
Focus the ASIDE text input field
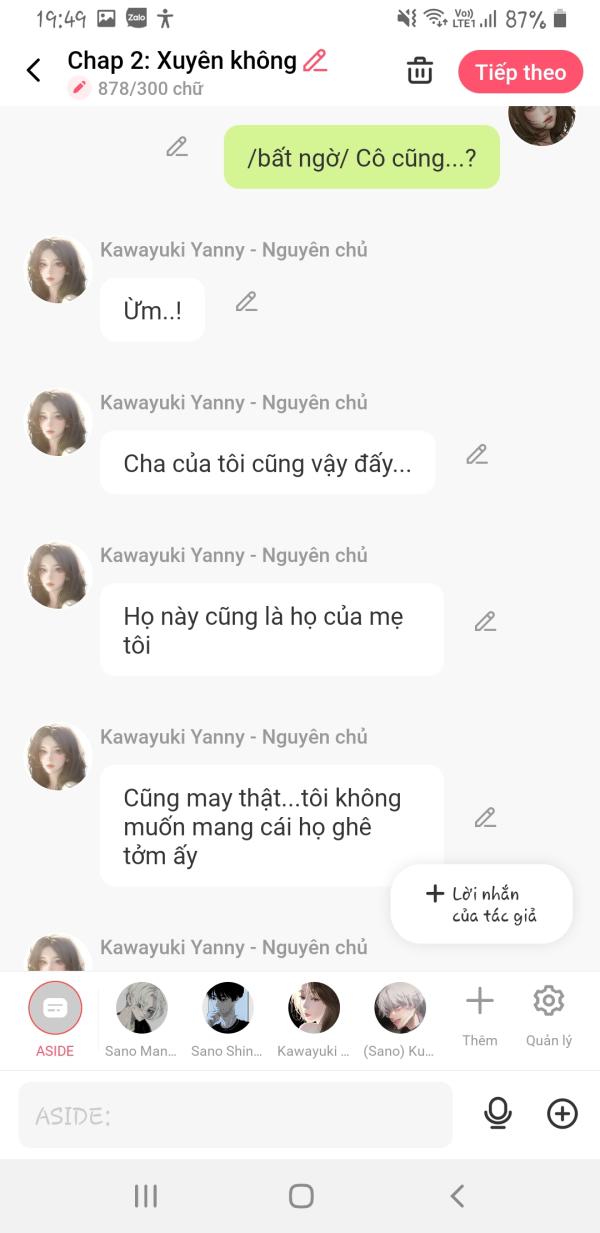tap(235, 1115)
